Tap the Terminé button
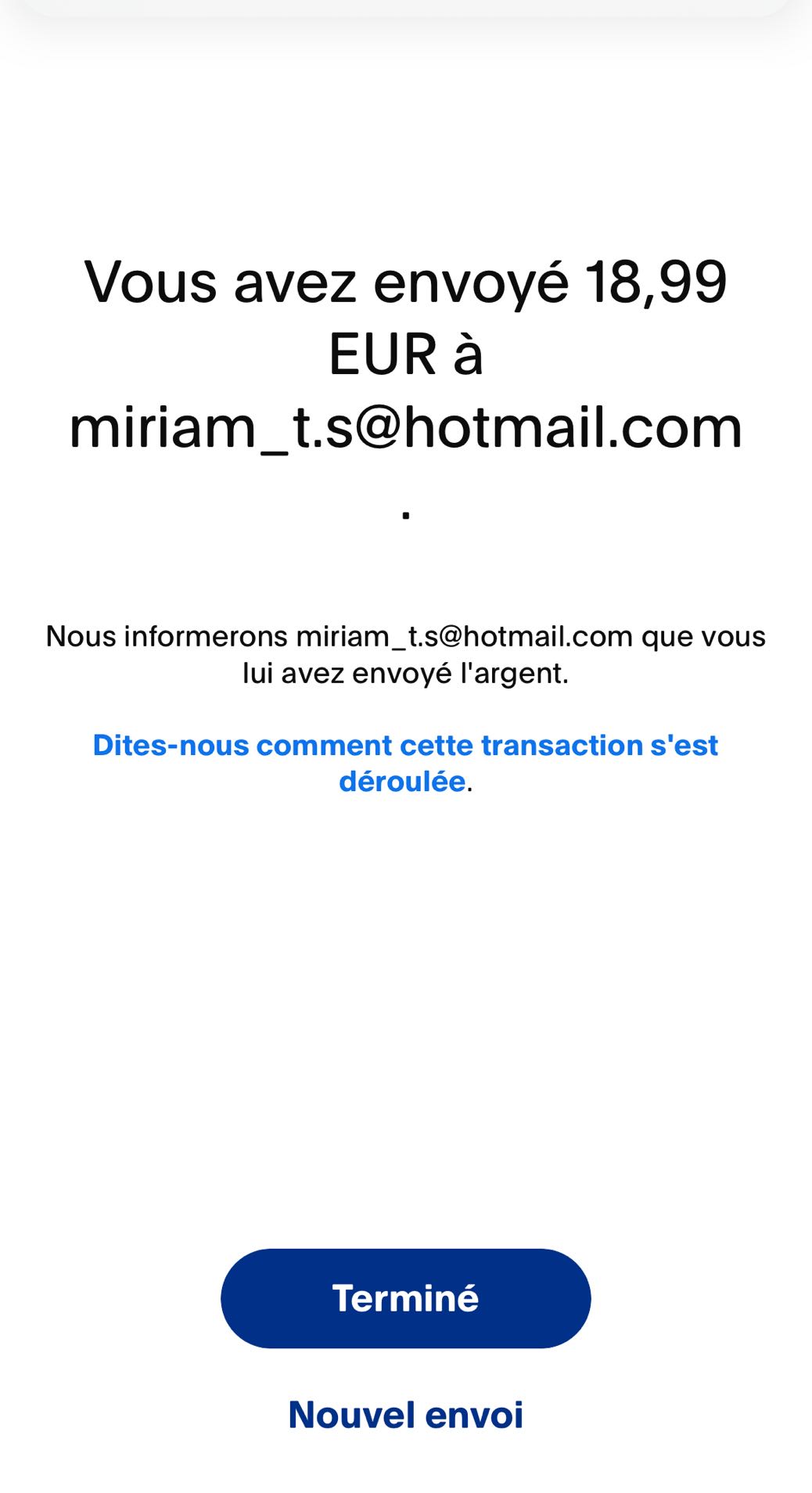Image resolution: width=812 pixels, height=1493 pixels. click(x=405, y=1298)
